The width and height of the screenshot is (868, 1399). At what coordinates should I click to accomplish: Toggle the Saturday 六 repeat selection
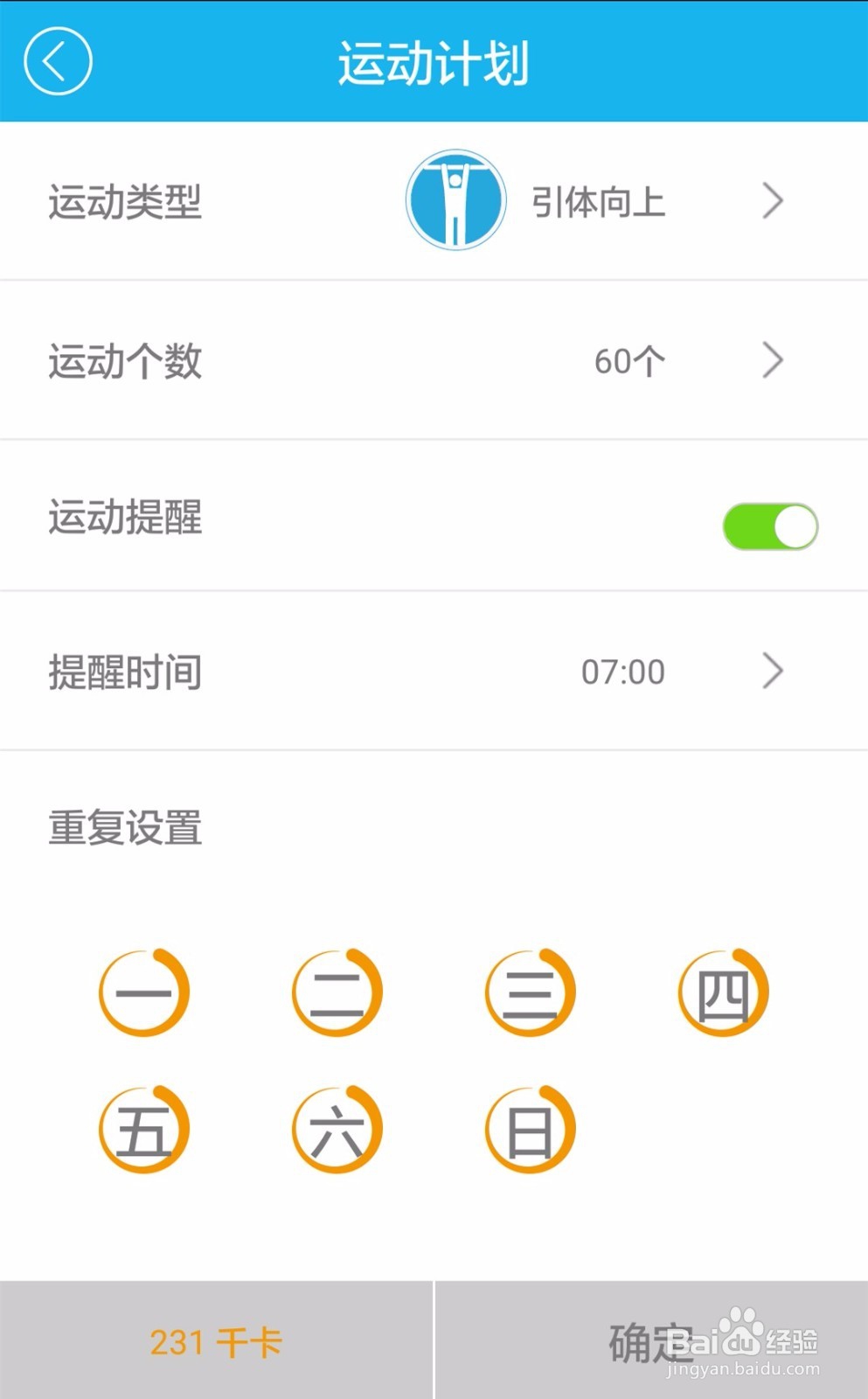tap(337, 1128)
